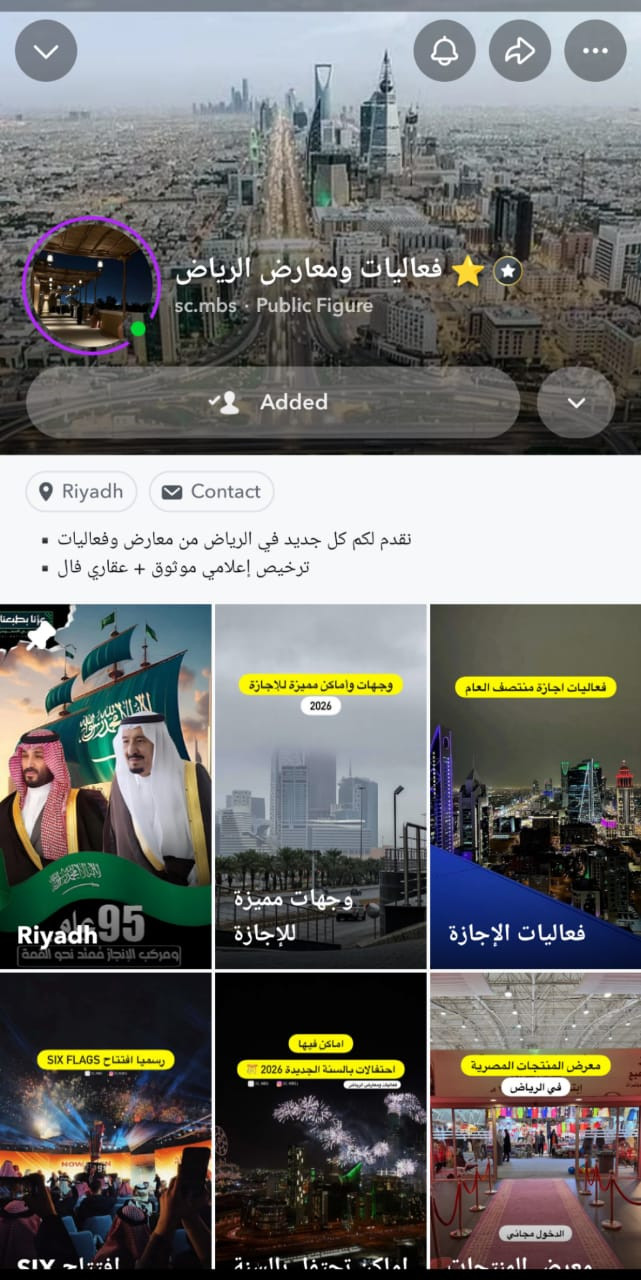Collapse the profile with the down chevron
The image size is (641, 1280).
tap(46, 51)
